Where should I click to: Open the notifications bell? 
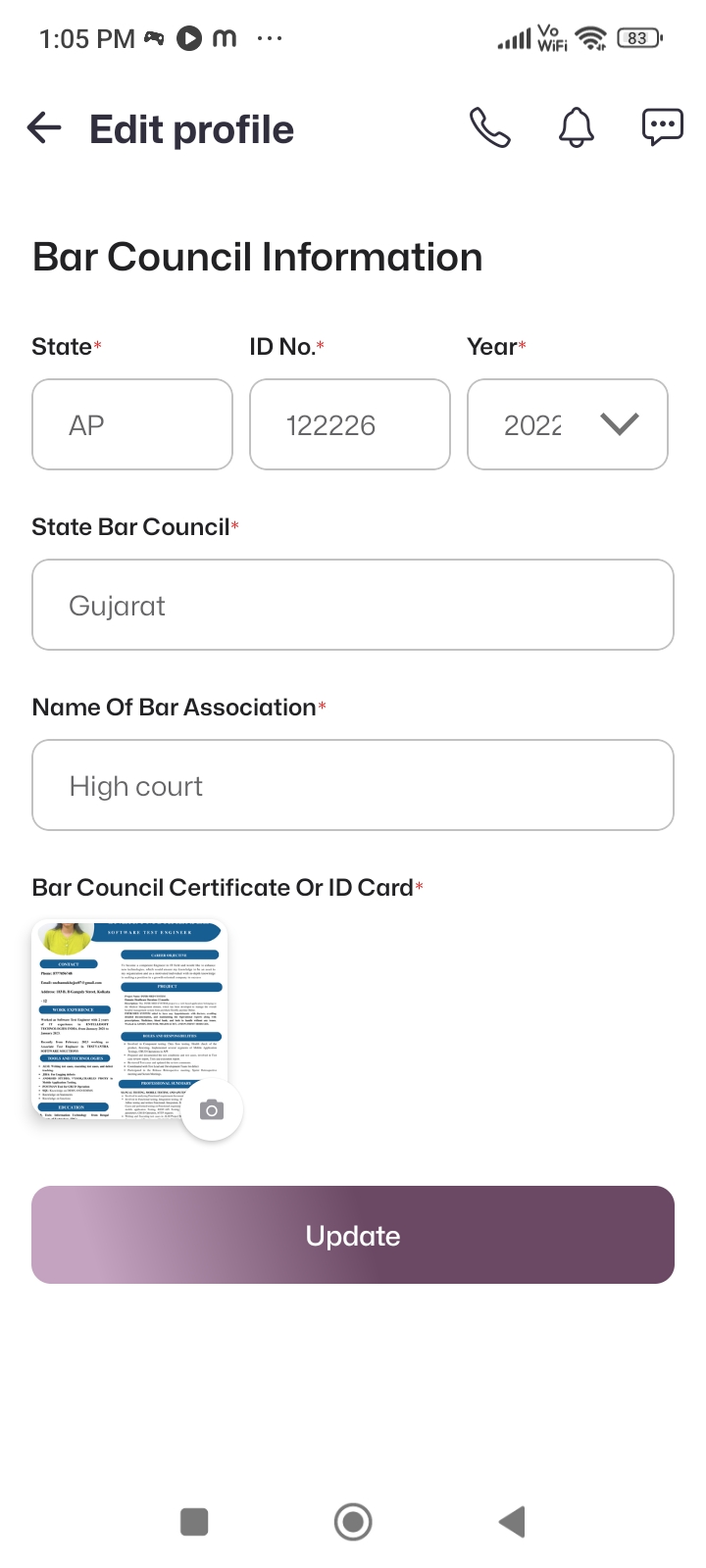(577, 128)
